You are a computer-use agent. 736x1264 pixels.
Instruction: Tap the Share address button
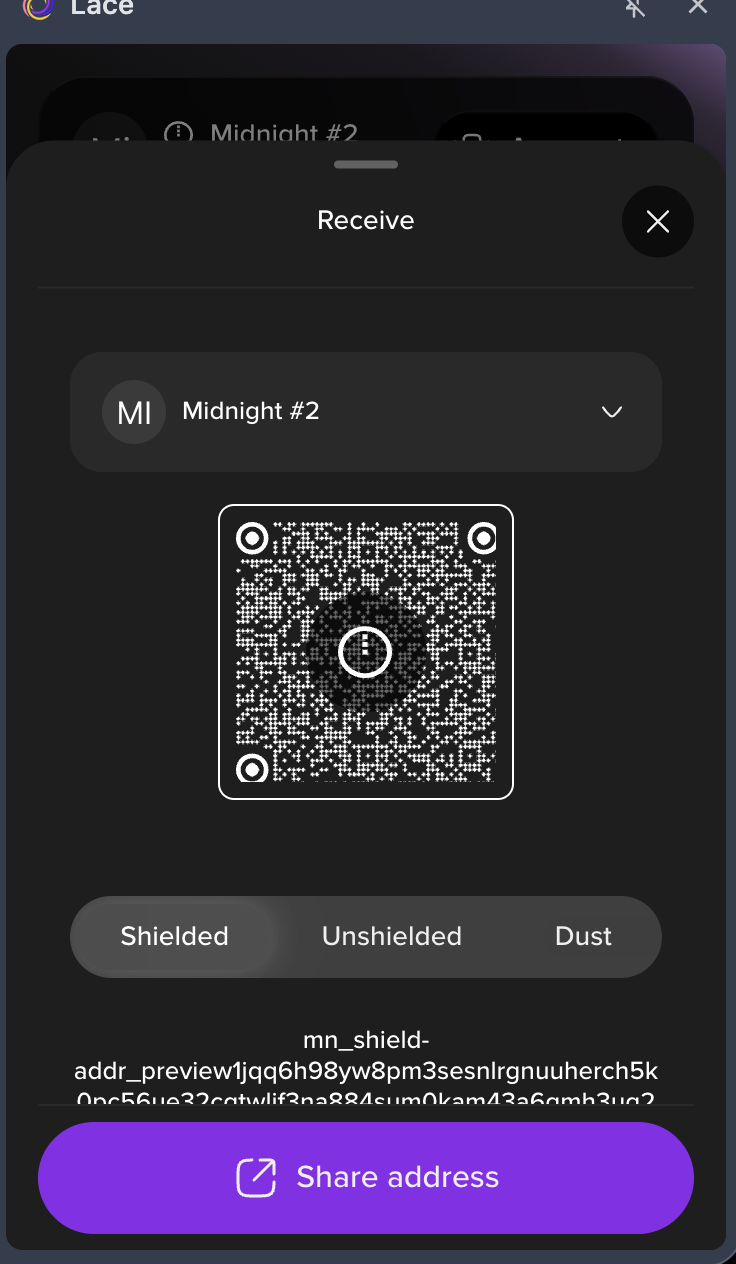366,1177
